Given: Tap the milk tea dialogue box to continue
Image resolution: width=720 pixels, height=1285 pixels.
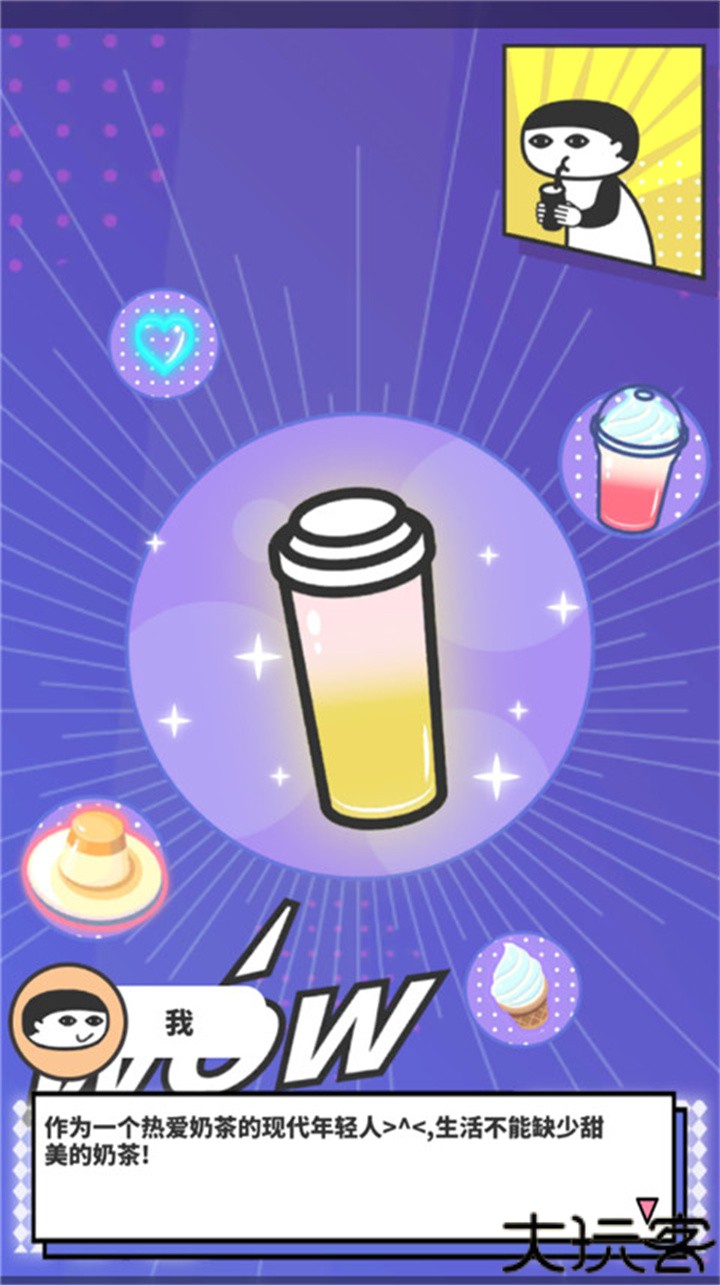Looking at the screenshot, I should [x=355, y=1165].
